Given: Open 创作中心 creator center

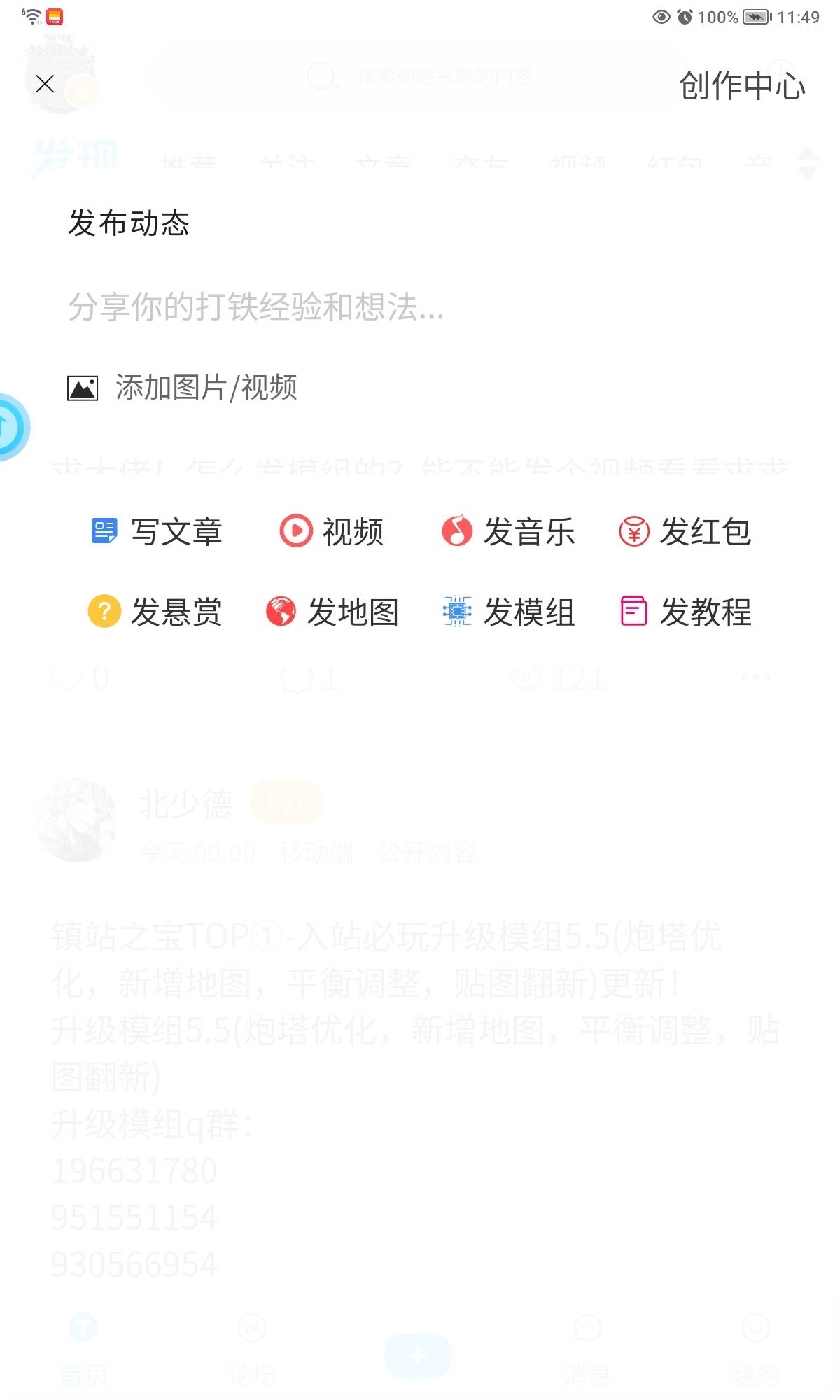Looking at the screenshot, I should [x=742, y=85].
